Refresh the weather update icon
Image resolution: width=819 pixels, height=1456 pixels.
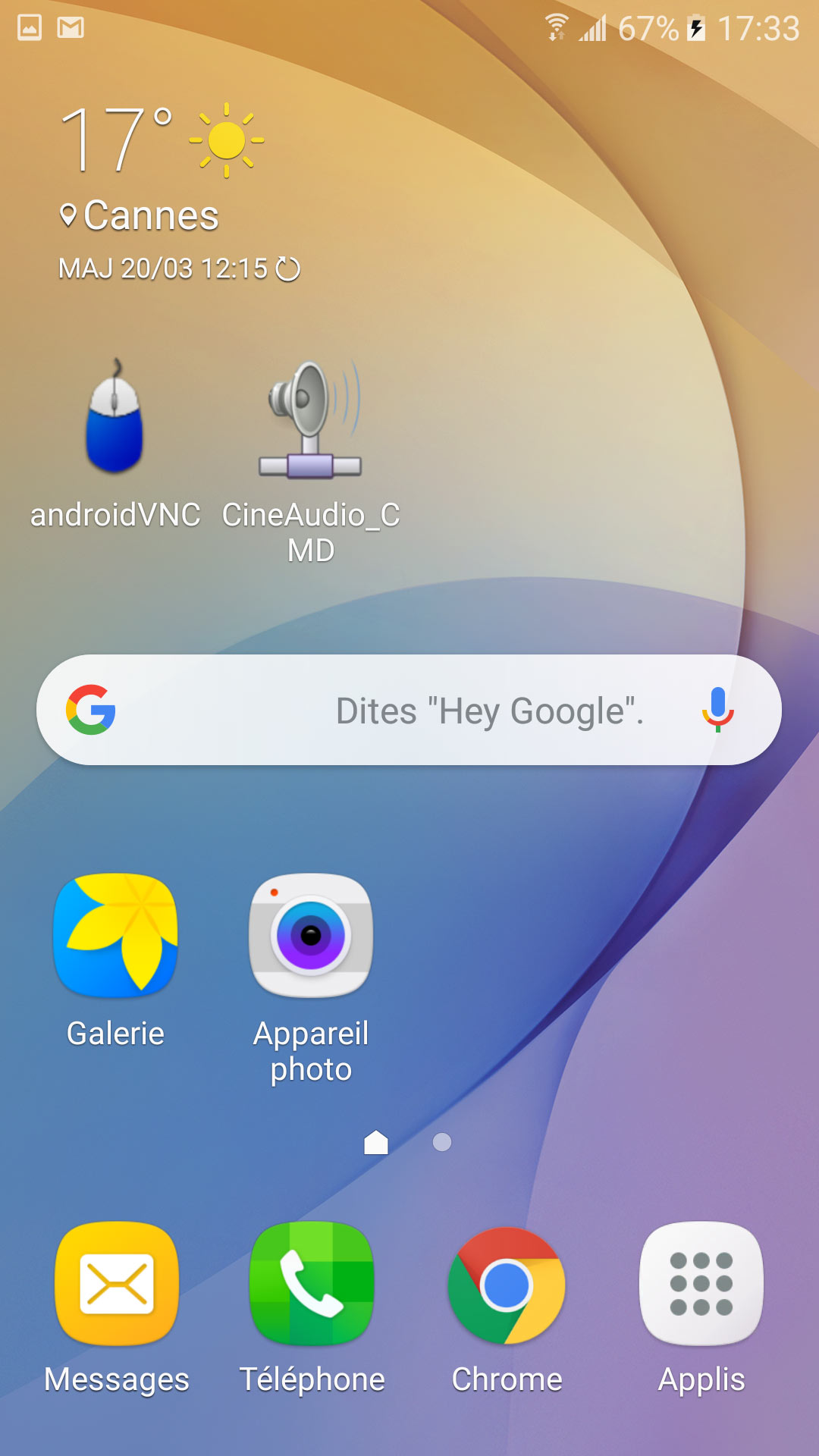(288, 268)
